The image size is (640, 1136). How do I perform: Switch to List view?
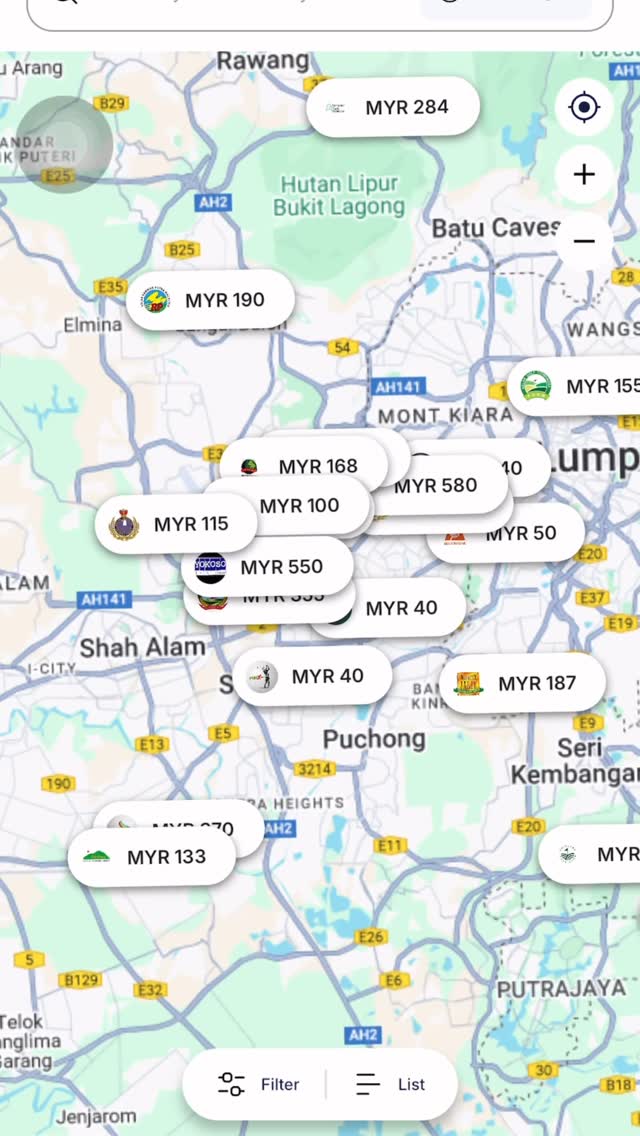[x=391, y=1084]
